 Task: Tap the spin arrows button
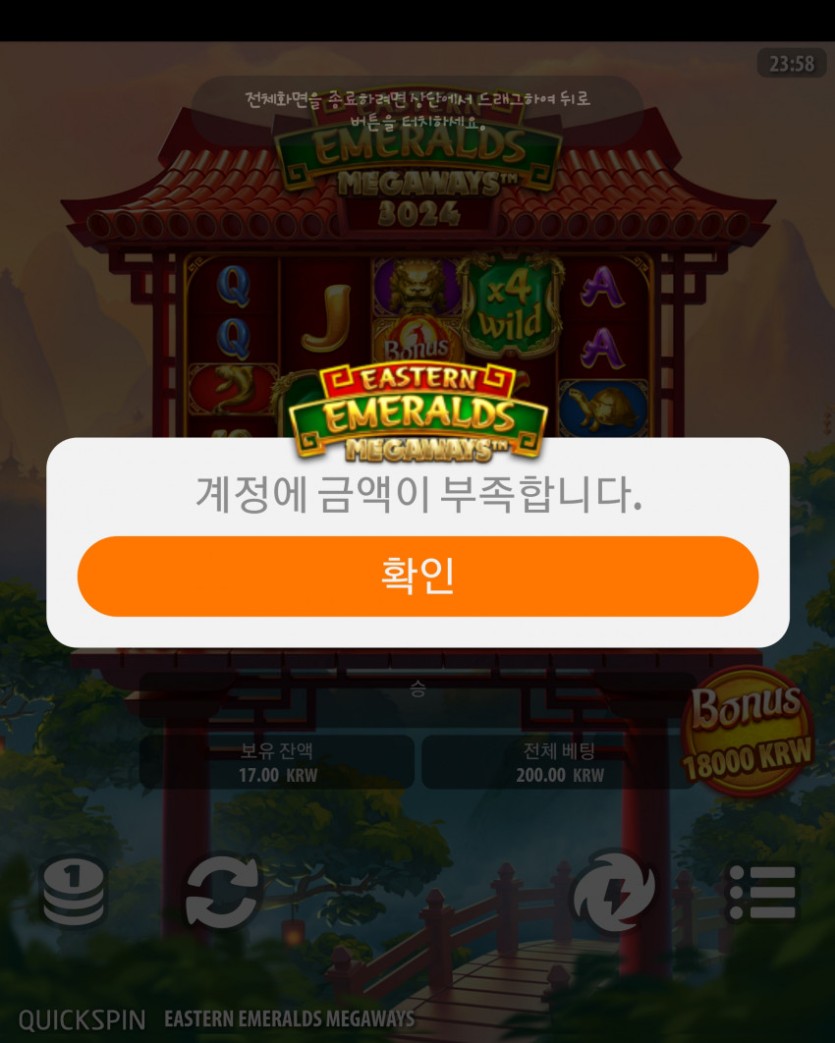(x=223, y=891)
